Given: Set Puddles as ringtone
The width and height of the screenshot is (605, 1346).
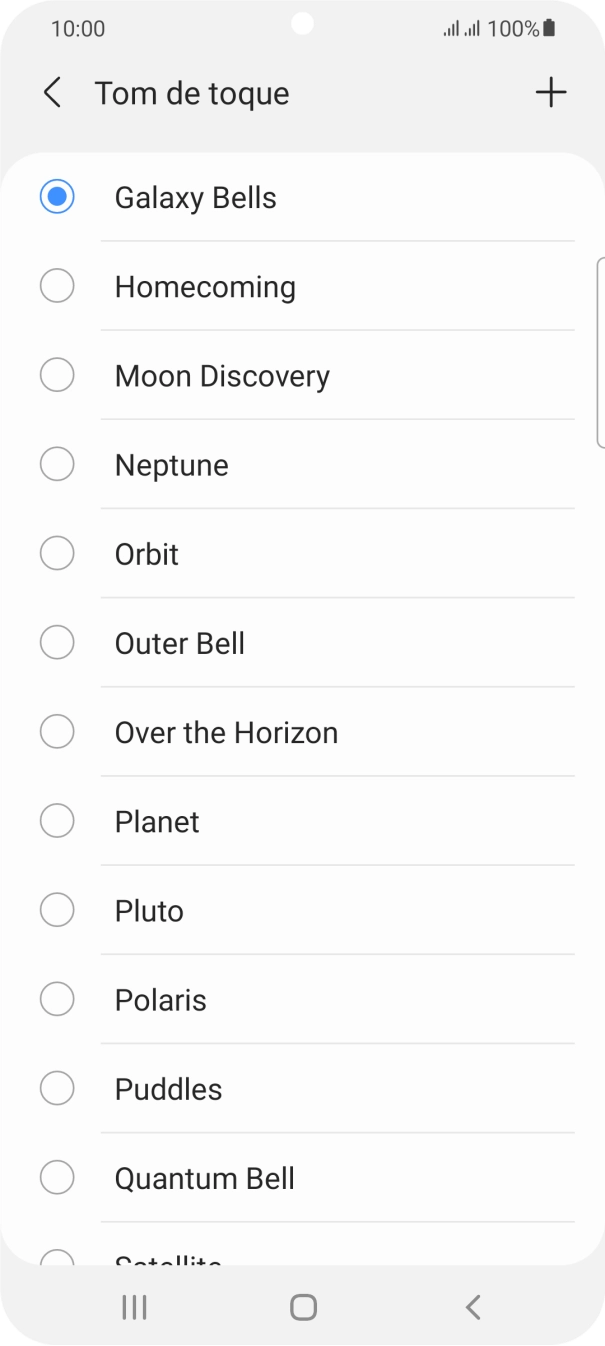Looking at the screenshot, I should [302, 1089].
